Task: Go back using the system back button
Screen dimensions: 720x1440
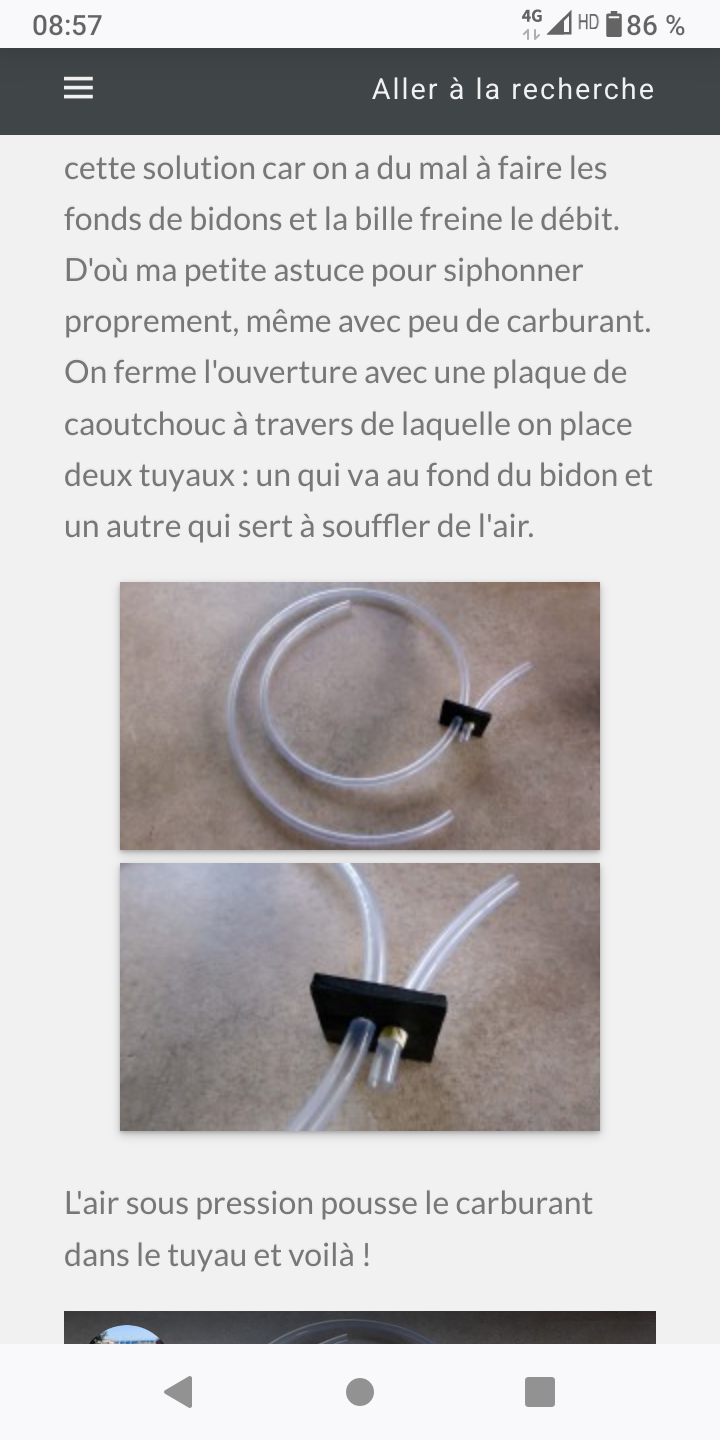Action: pos(178,1392)
